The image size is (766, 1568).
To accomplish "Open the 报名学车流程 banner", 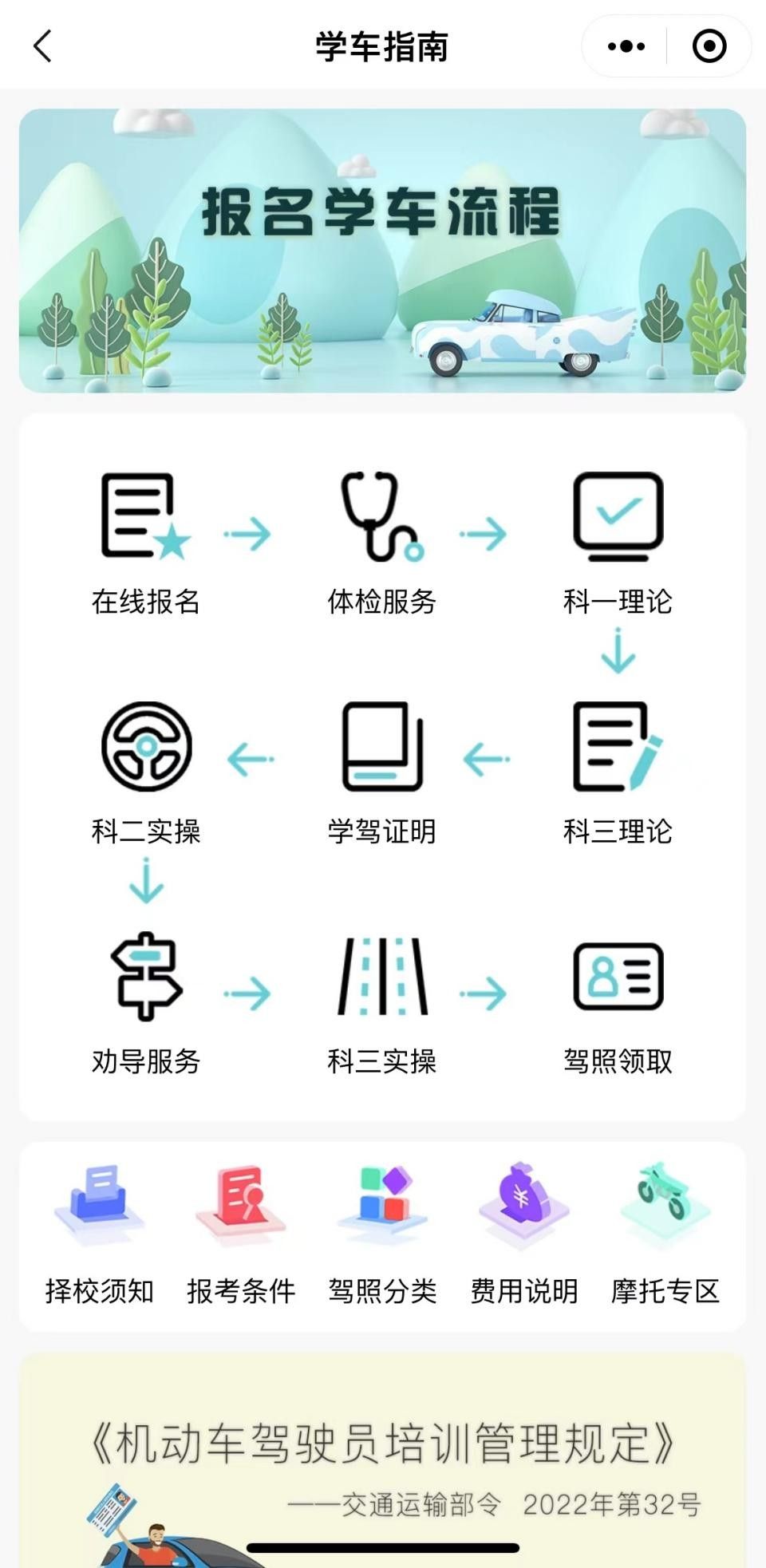I will (x=382, y=251).
